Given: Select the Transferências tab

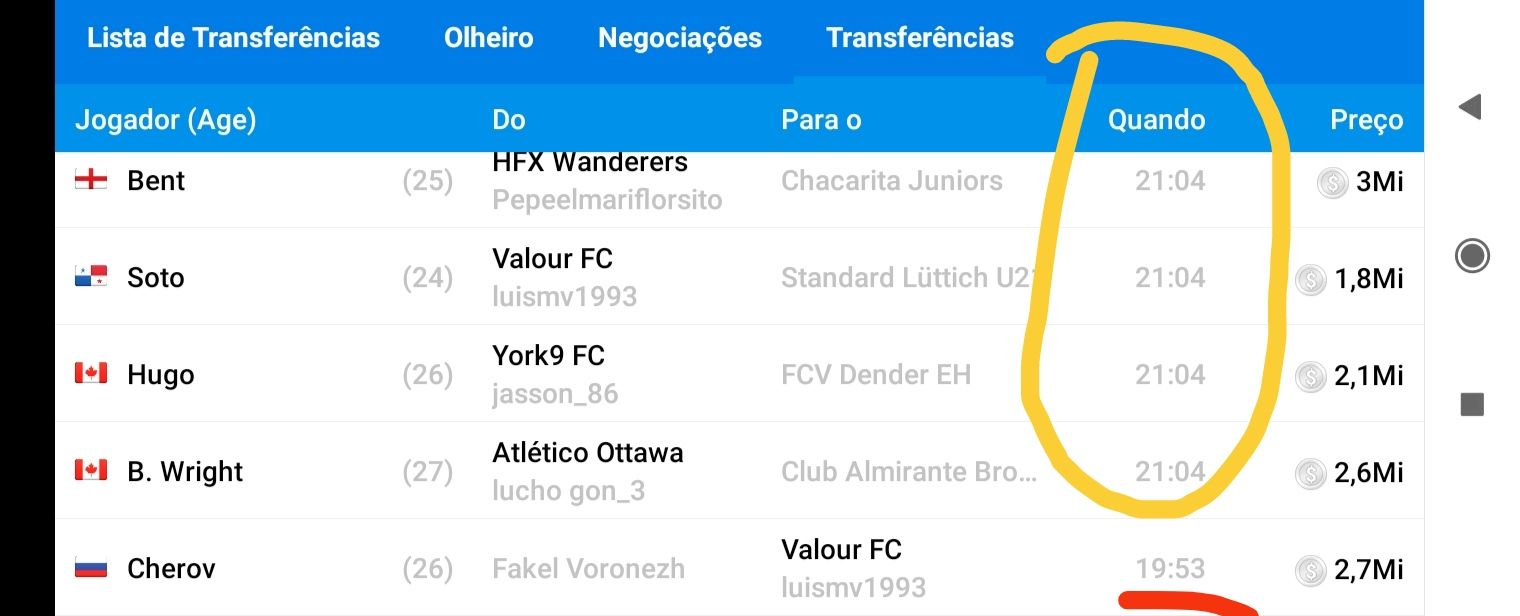Looking at the screenshot, I should [x=919, y=39].
